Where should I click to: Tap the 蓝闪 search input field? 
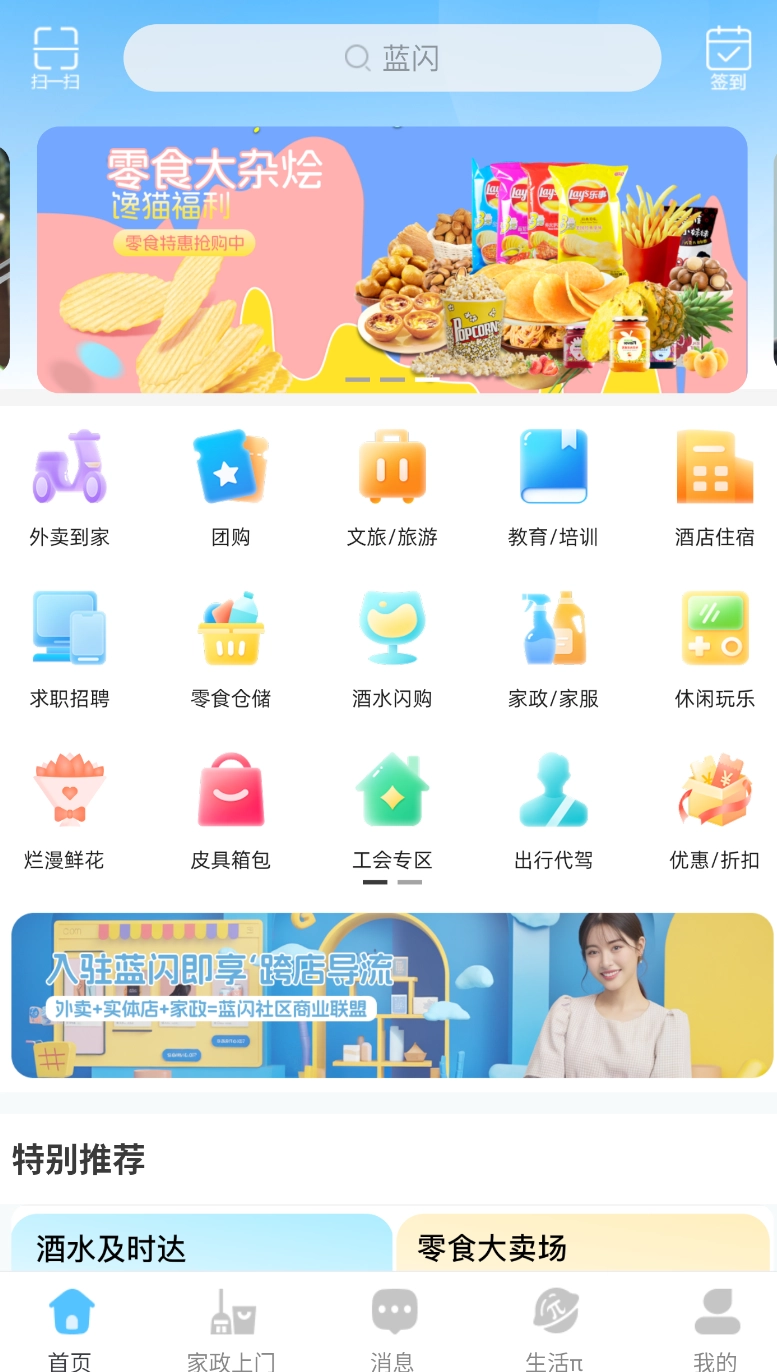pos(391,57)
